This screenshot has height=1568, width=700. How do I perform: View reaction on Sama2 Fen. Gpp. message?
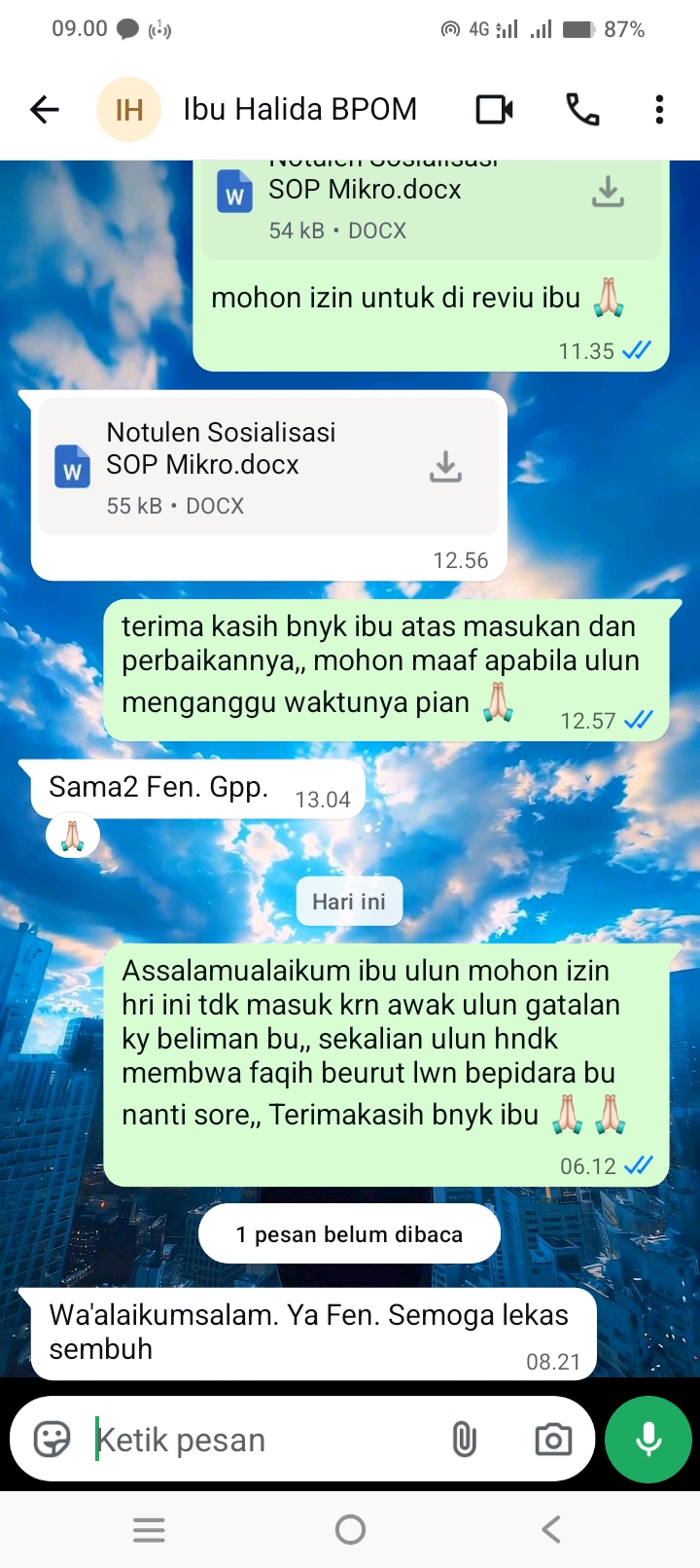[73, 836]
